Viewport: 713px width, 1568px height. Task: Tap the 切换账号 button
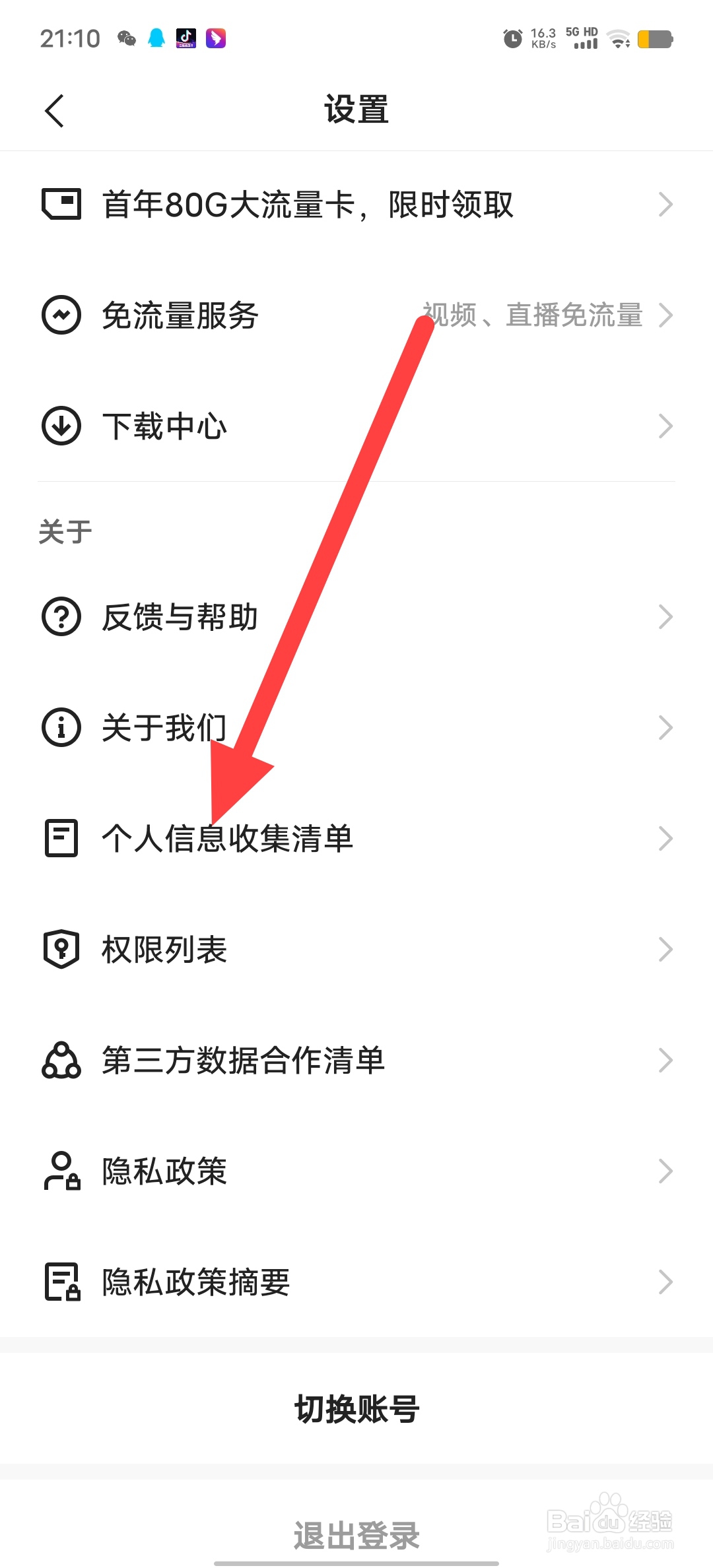point(356,1409)
